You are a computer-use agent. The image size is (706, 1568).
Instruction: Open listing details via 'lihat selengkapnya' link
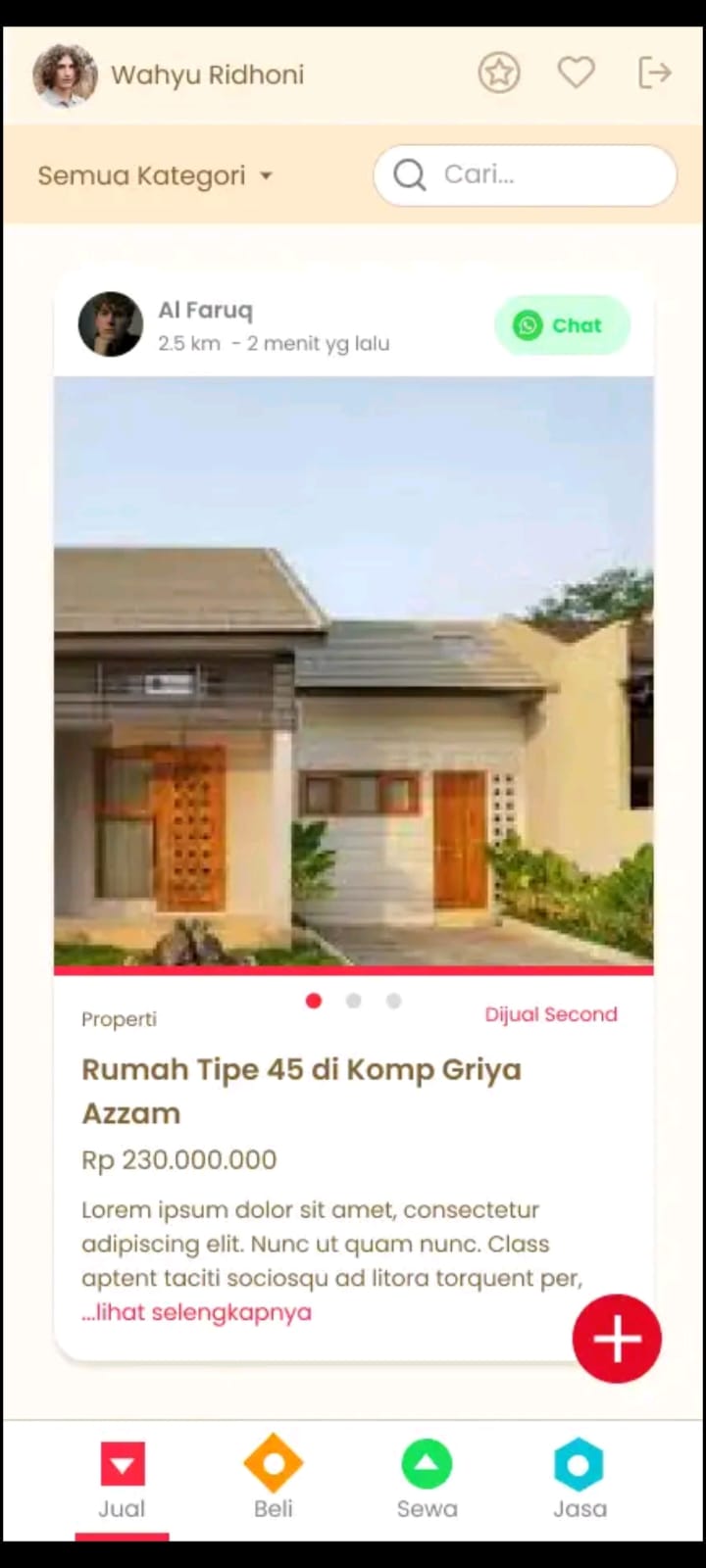click(x=196, y=1312)
